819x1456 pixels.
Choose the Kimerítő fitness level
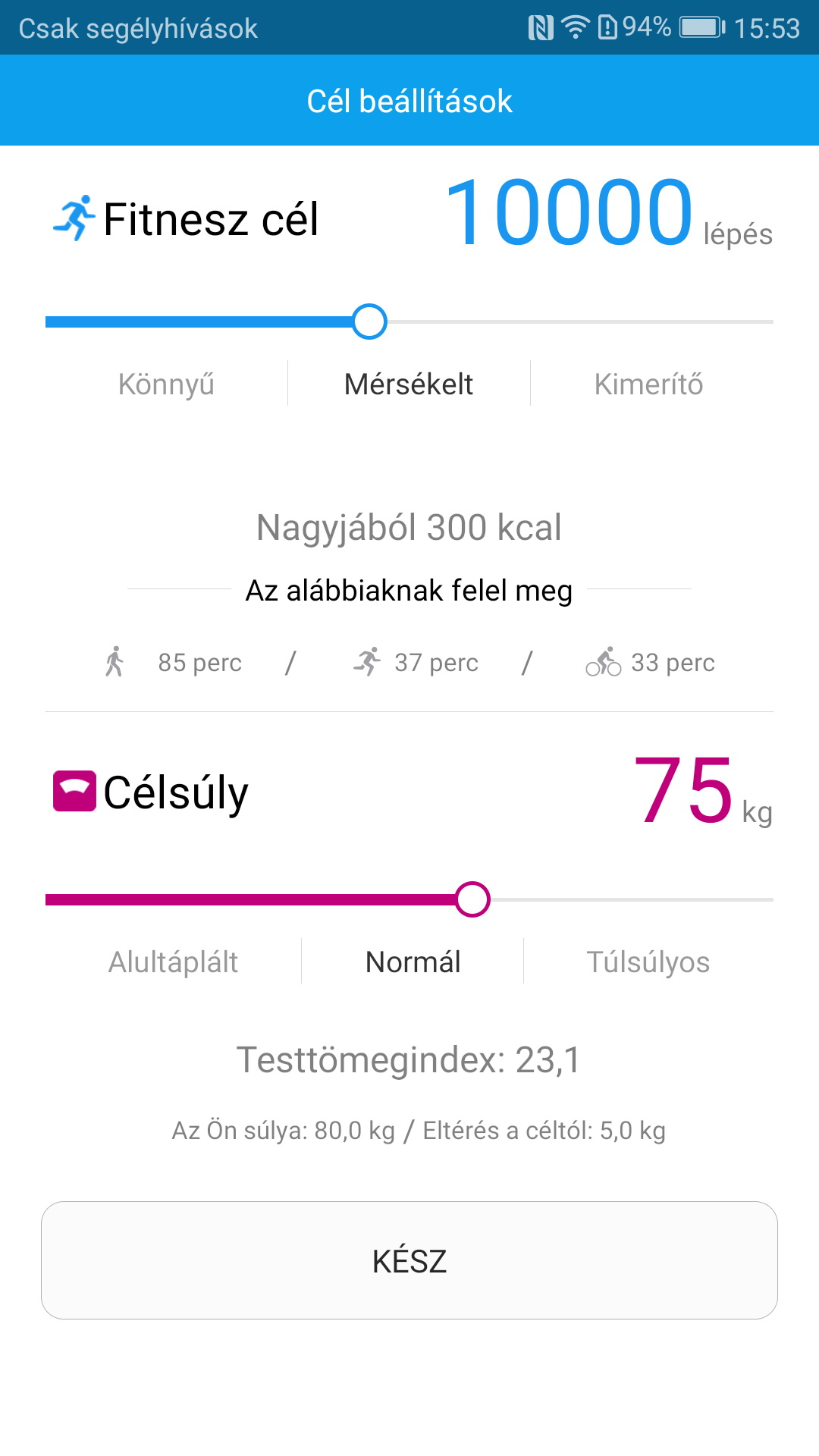pyautogui.click(x=649, y=384)
